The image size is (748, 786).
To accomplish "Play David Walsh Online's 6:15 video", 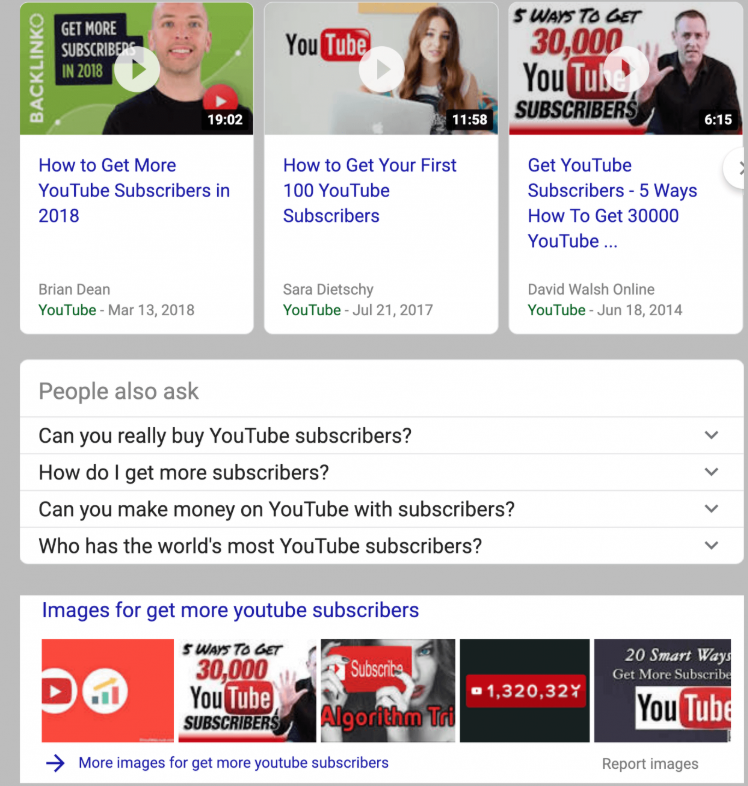I will coord(626,69).
